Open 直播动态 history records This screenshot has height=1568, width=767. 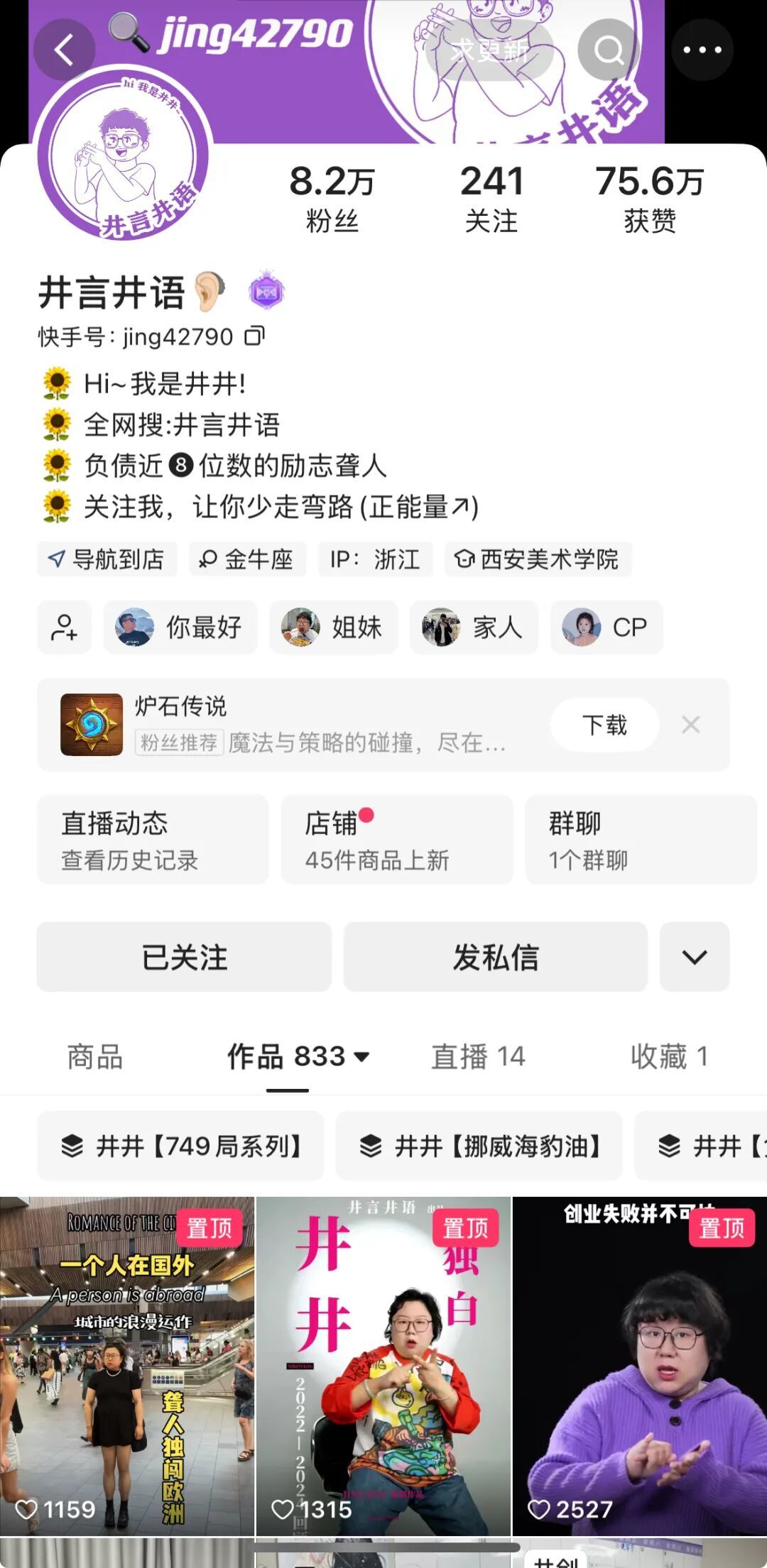(x=153, y=840)
